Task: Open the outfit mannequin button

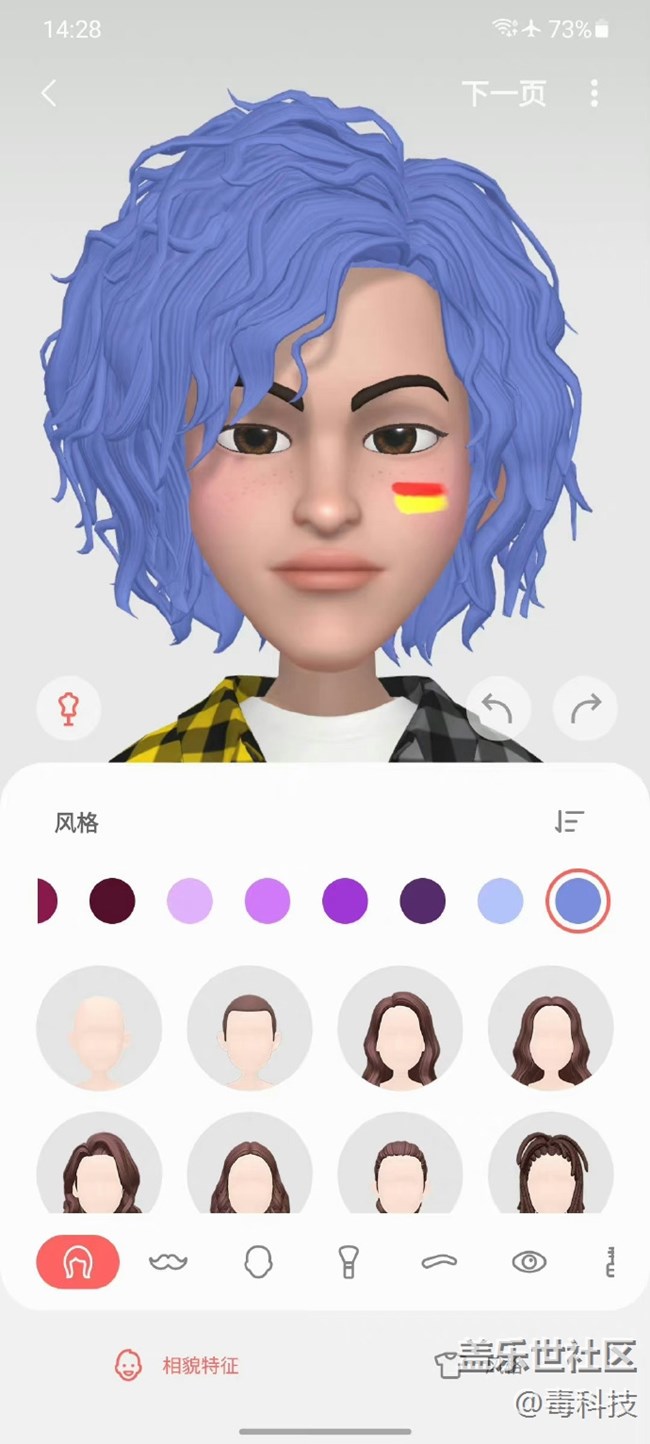Action: pyautogui.click(x=69, y=709)
